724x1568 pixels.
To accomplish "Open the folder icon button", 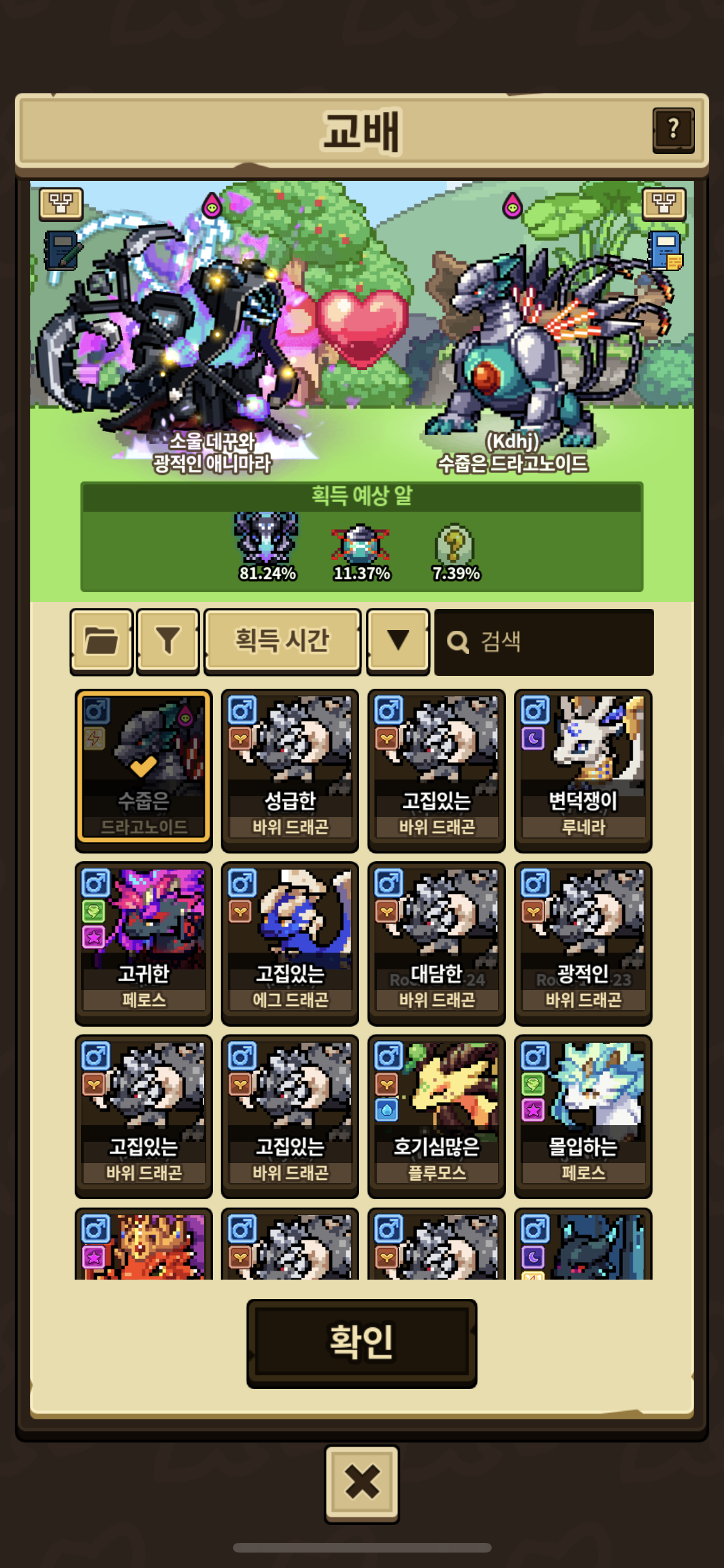I will (x=102, y=641).
